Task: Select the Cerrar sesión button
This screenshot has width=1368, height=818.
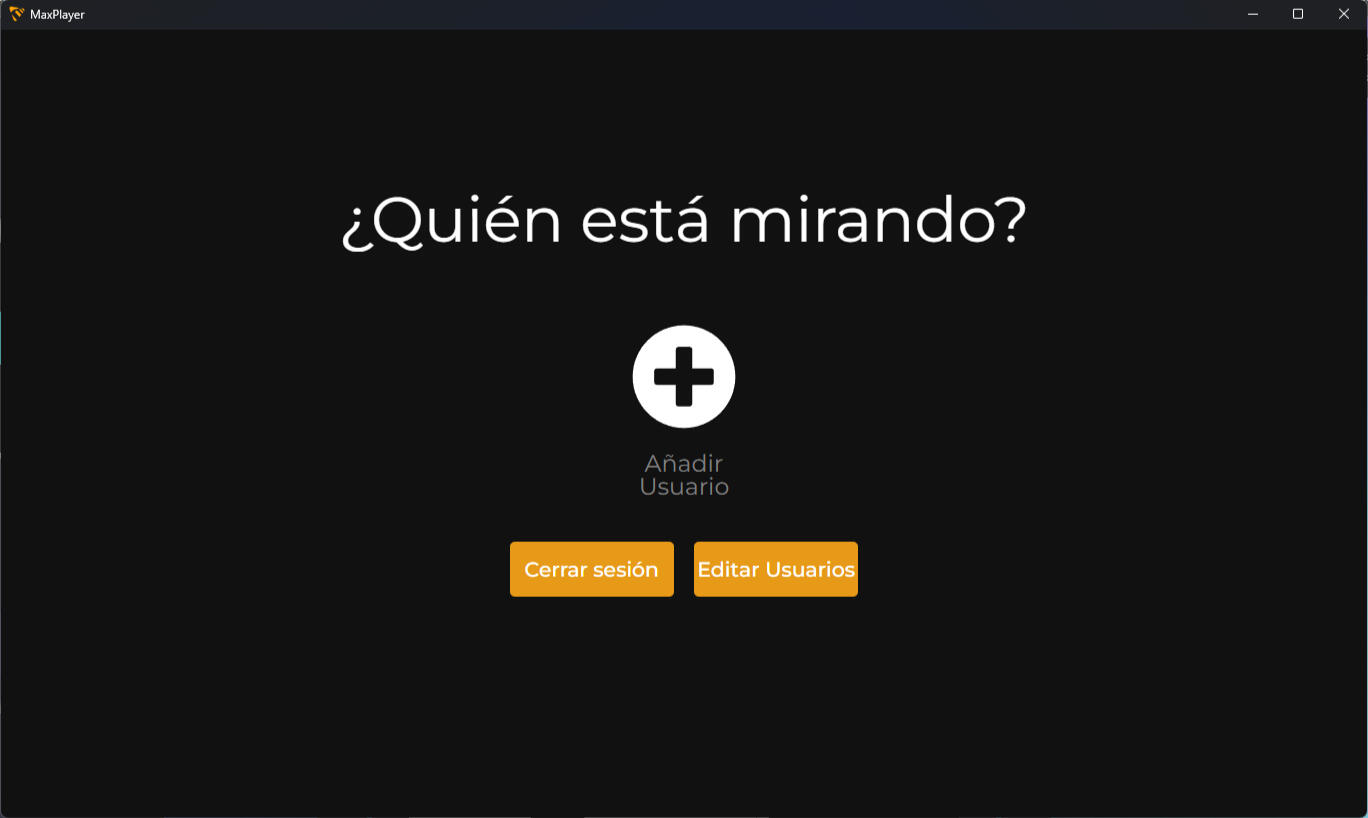Action: coord(591,569)
